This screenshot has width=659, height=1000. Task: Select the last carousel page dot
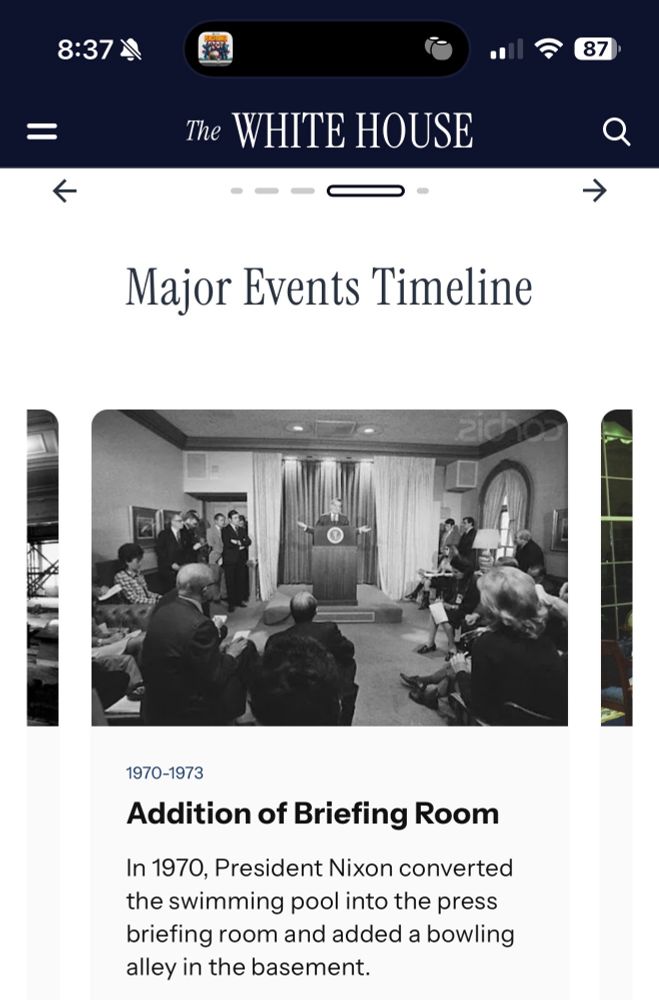(x=423, y=191)
